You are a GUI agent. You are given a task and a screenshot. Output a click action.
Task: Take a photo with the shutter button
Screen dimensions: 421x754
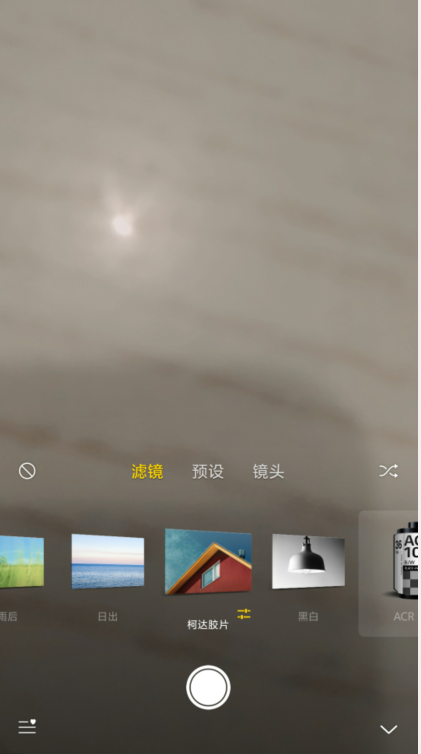(208, 687)
